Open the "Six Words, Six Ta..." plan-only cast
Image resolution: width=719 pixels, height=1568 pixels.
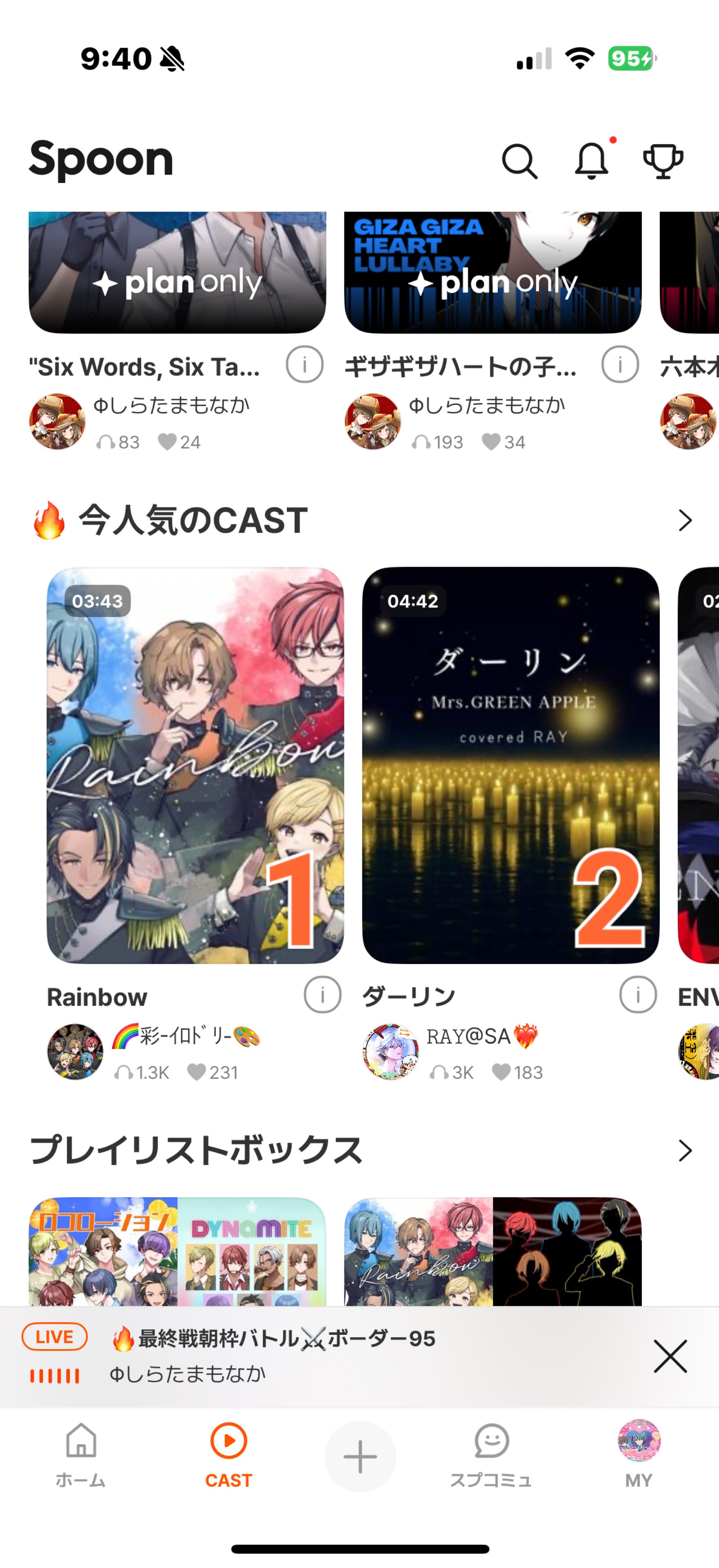coord(177,273)
